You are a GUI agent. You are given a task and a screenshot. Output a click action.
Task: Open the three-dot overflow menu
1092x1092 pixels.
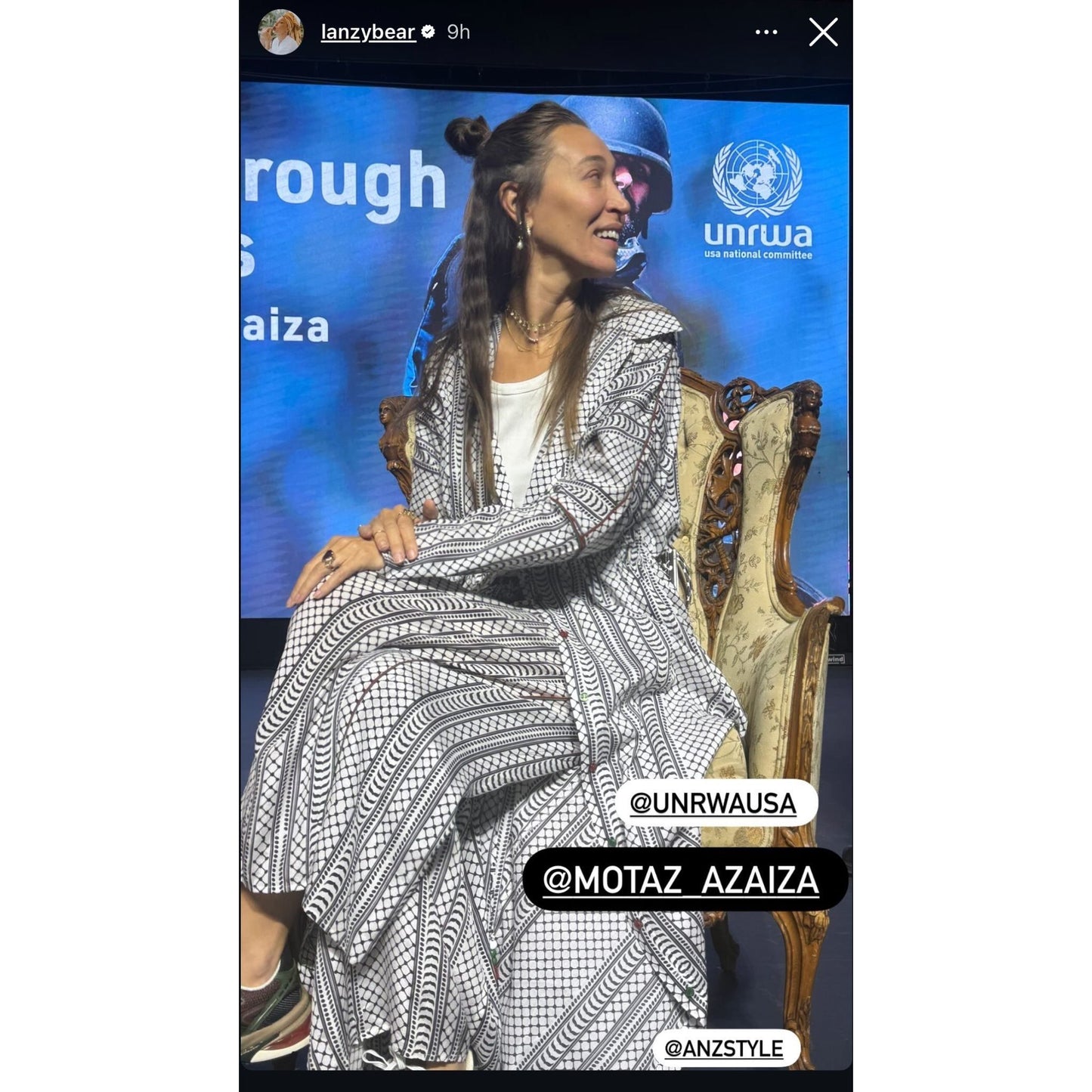[766, 32]
